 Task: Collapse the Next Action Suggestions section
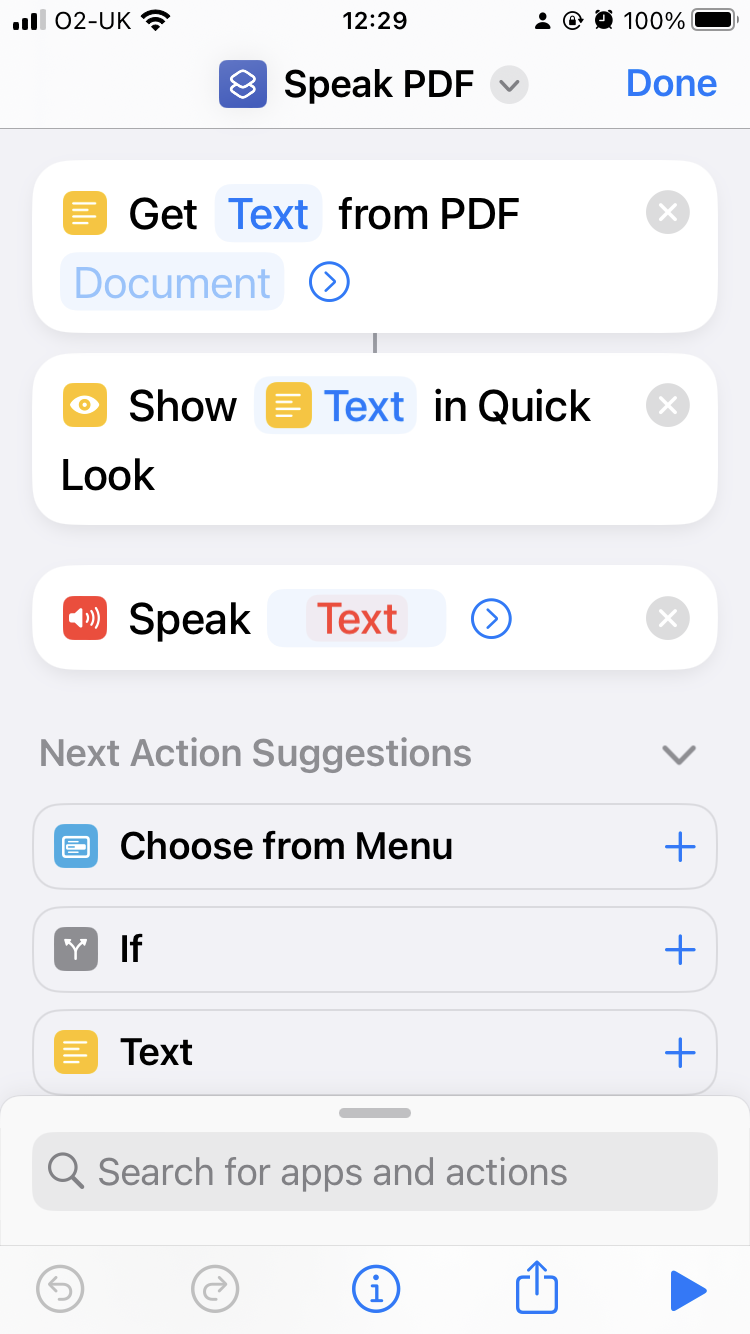coord(679,754)
